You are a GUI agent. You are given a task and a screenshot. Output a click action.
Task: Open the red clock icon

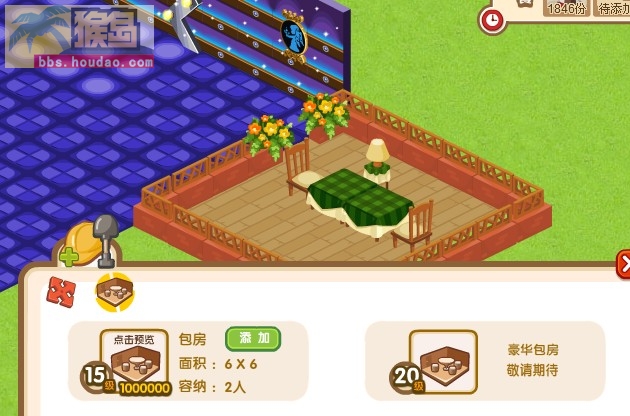pyautogui.click(x=492, y=19)
